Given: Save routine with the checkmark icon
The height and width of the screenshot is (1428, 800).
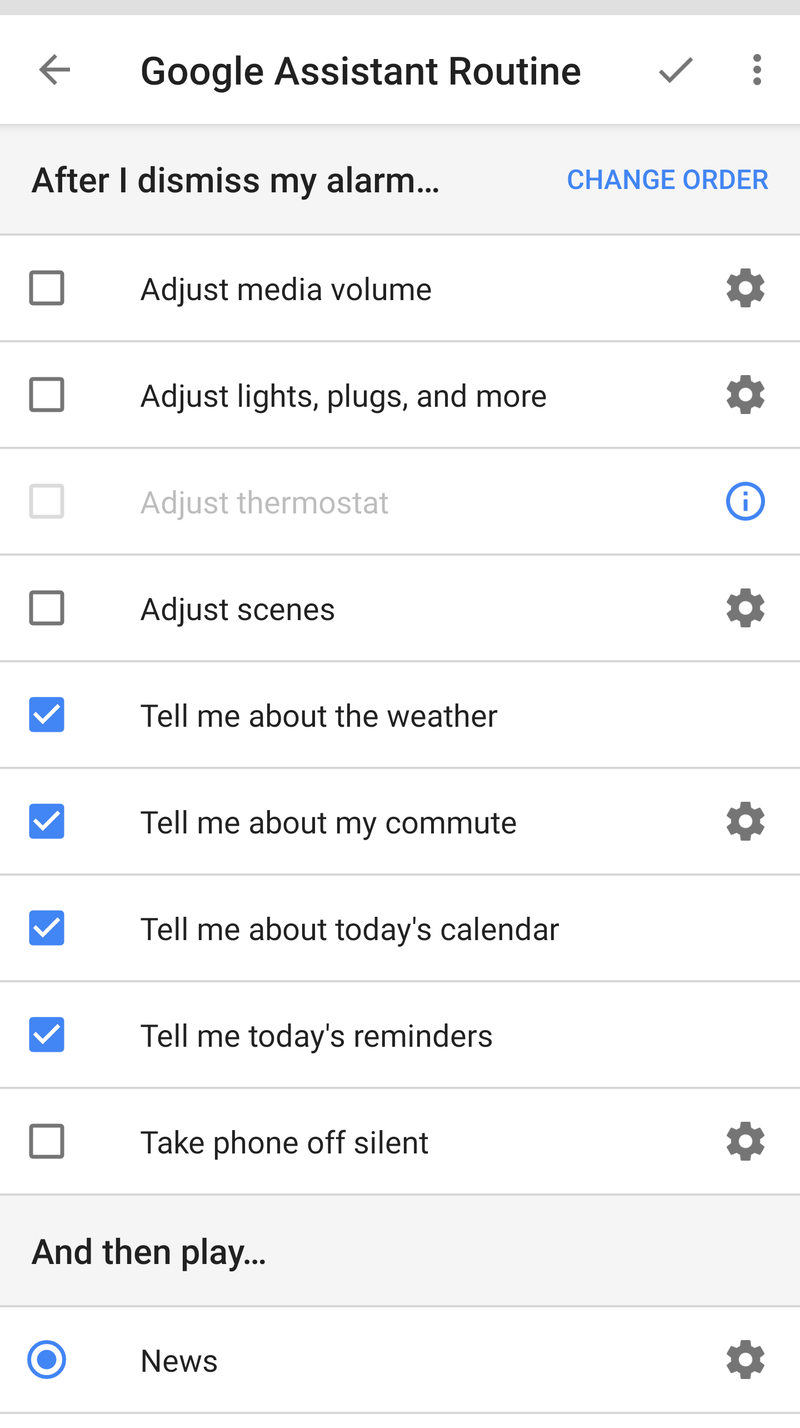Looking at the screenshot, I should [x=676, y=70].
